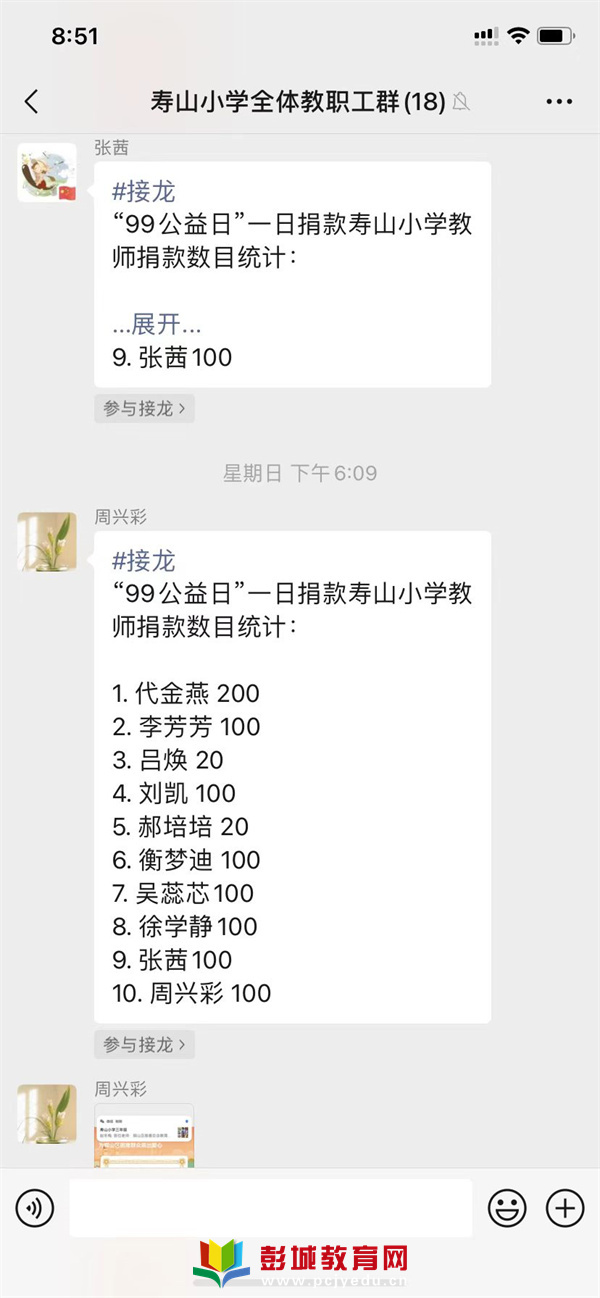Open 周兴彩's avatar beside the 接龙 list
The image size is (600, 1298).
47,542
